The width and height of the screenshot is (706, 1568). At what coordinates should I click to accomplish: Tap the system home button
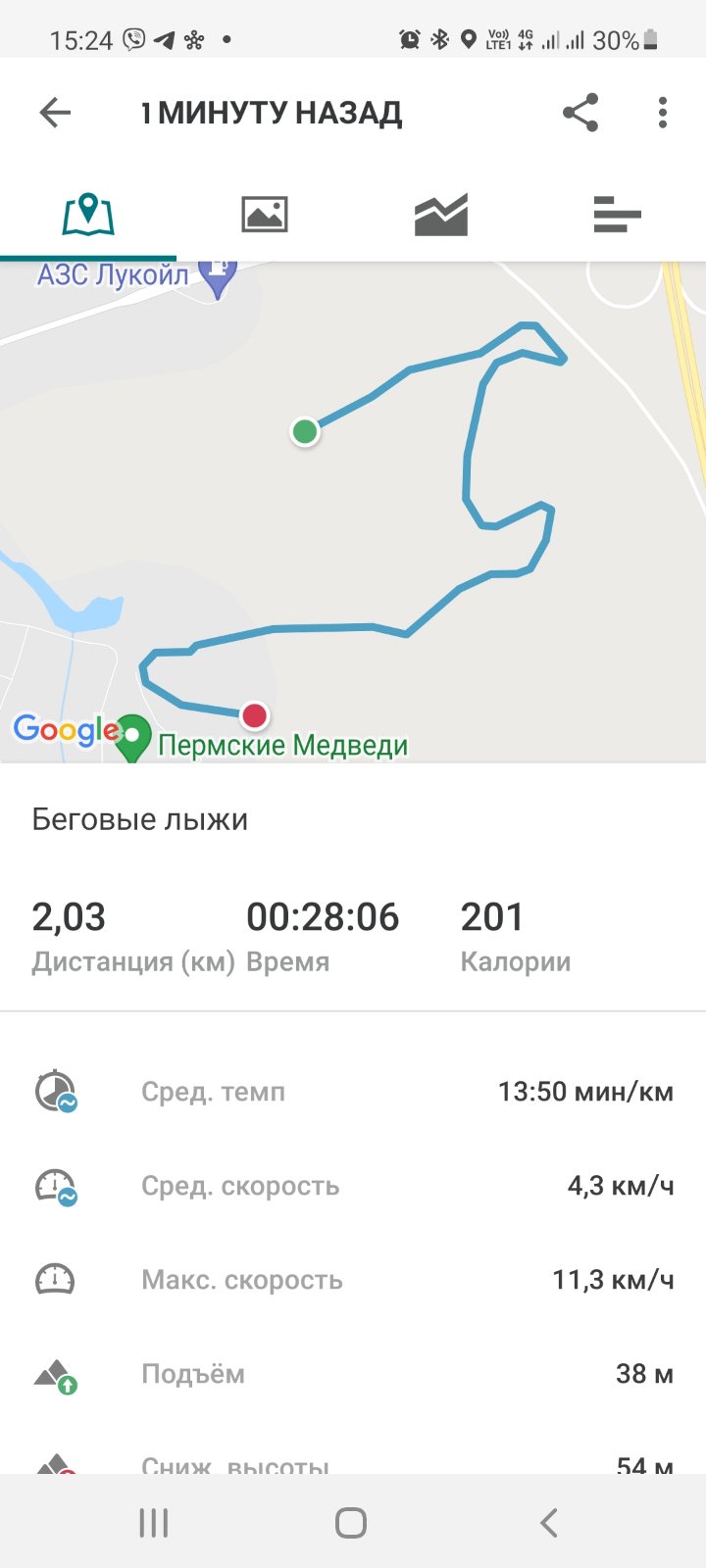point(351,1523)
